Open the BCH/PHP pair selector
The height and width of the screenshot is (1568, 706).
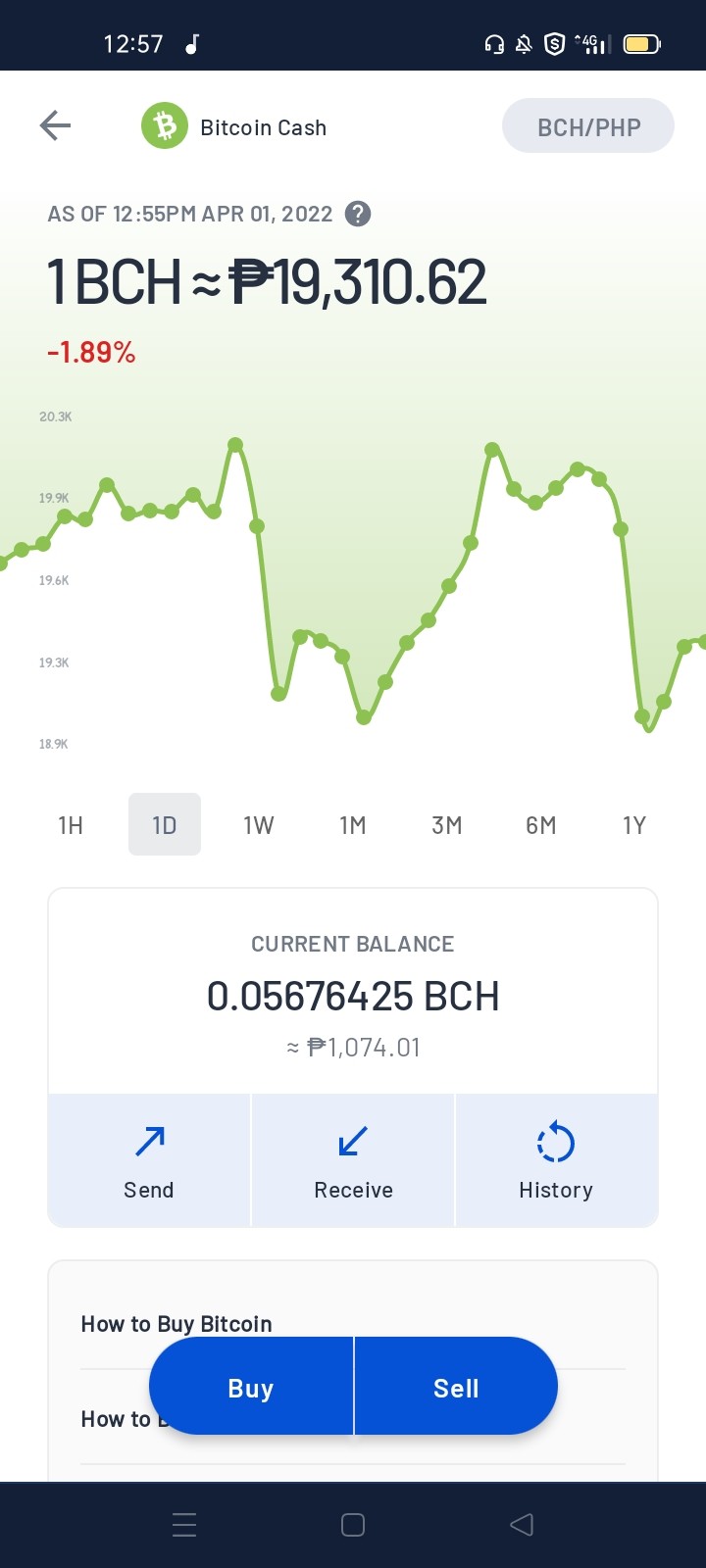(588, 126)
